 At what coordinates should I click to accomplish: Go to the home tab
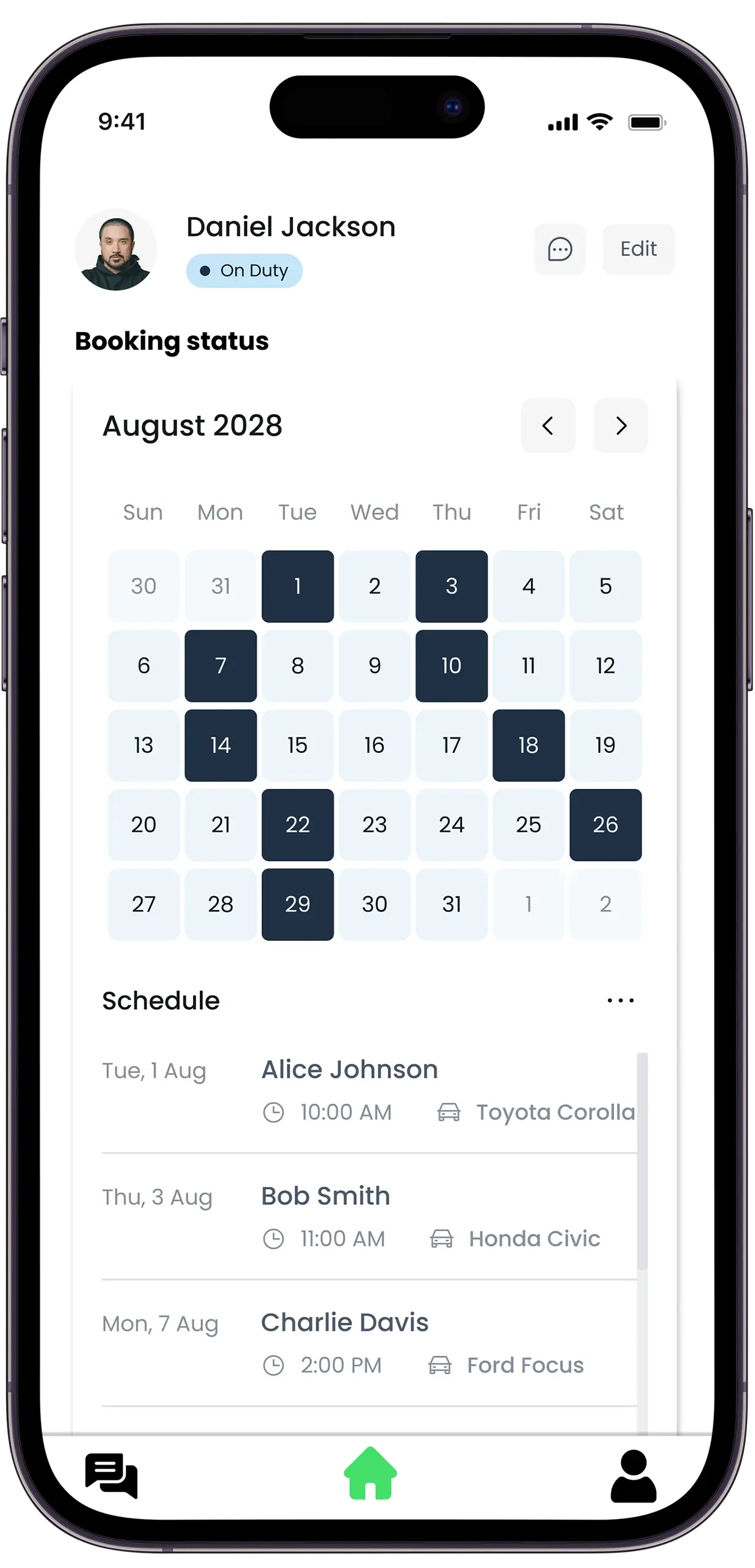coord(370,1474)
